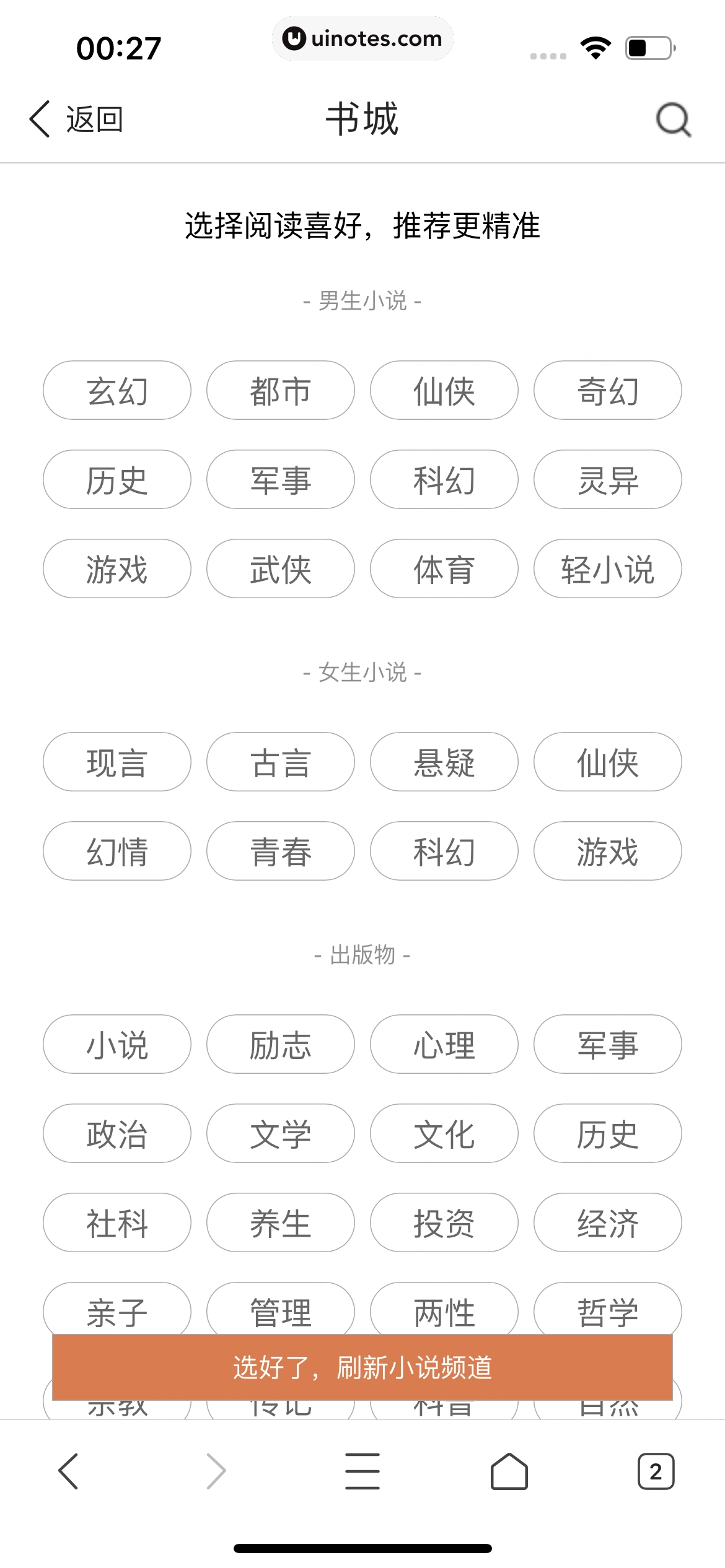Viewport: 725px width, 1568px height.
Task: Select the 玄幻 genre chip
Action: click(x=117, y=391)
